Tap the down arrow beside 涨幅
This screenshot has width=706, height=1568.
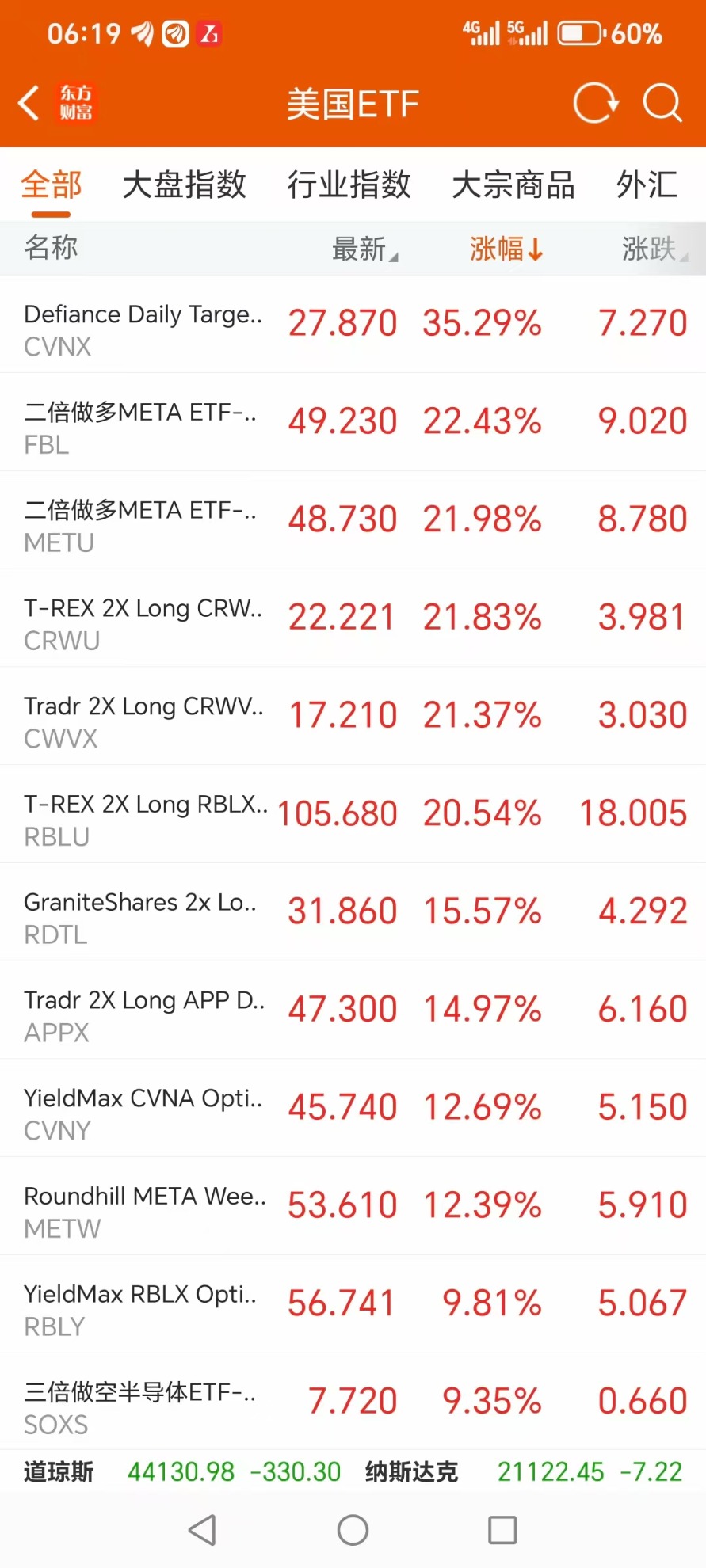pyautogui.click(x=538, y=248)
